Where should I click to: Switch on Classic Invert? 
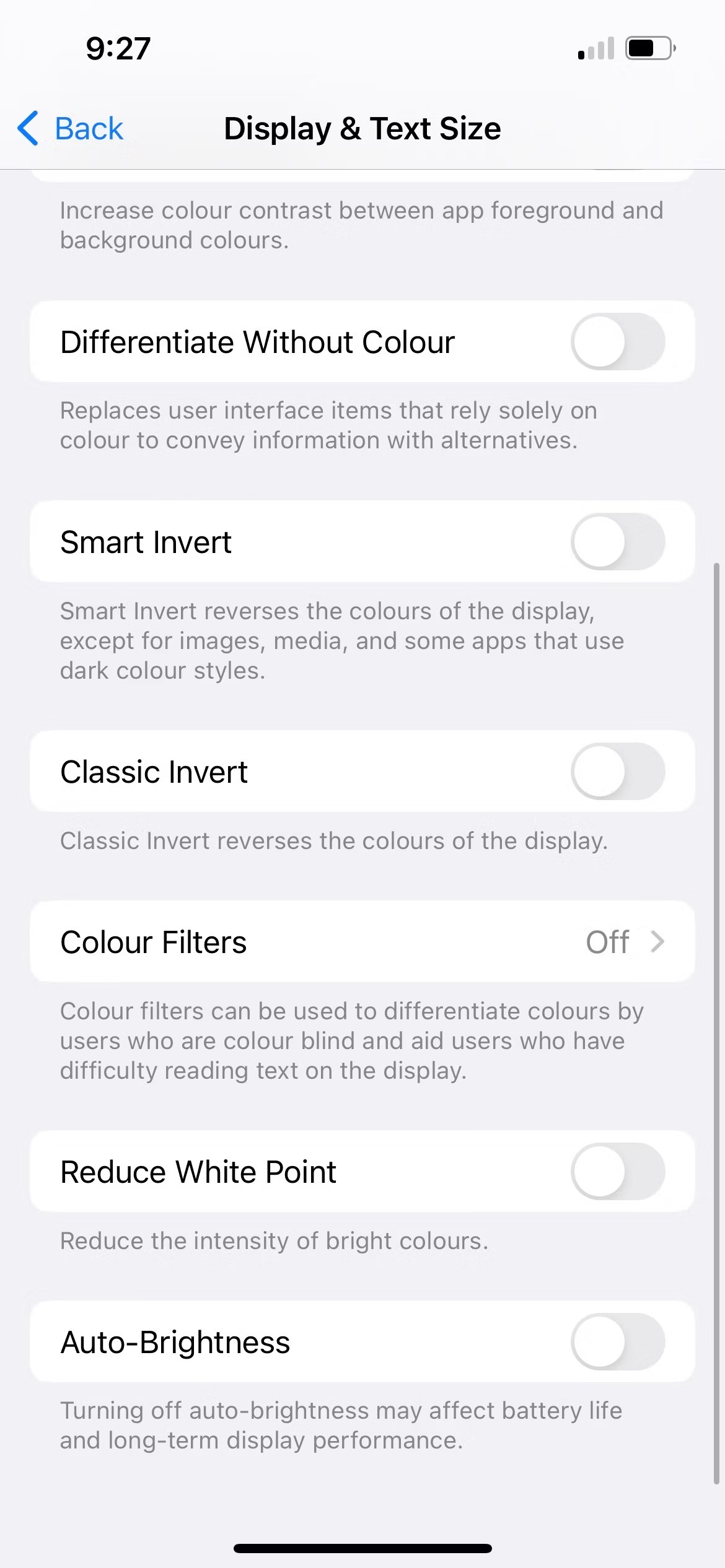pyautogui.click(x=617, y=772)
